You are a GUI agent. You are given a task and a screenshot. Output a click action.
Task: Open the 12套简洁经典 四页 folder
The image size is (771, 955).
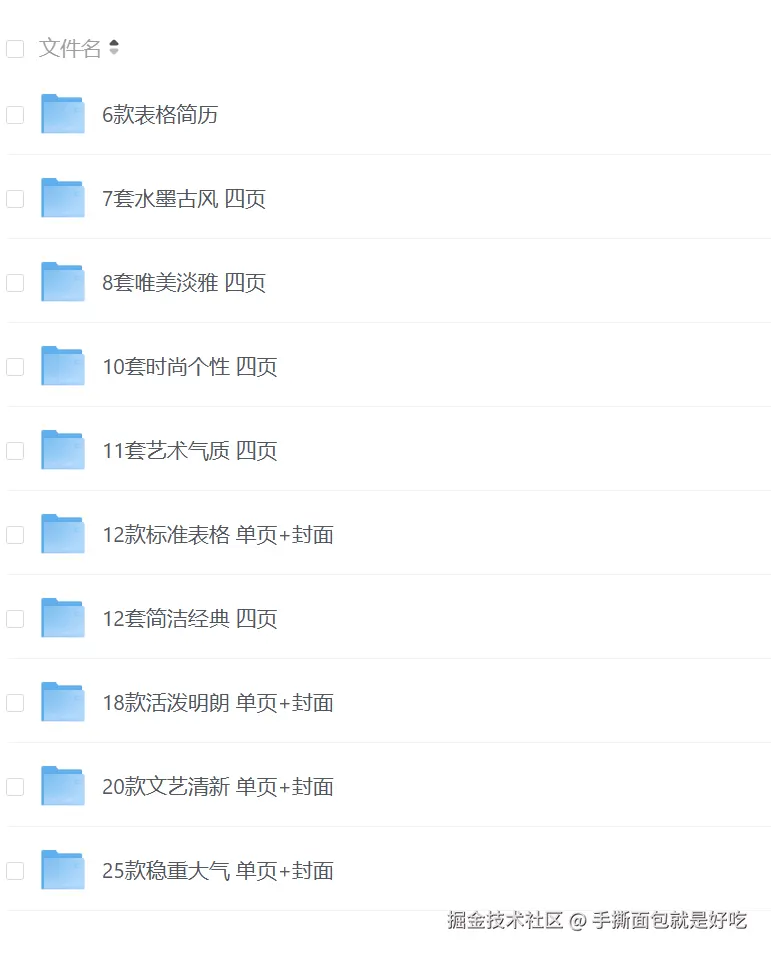click(190, 619)
